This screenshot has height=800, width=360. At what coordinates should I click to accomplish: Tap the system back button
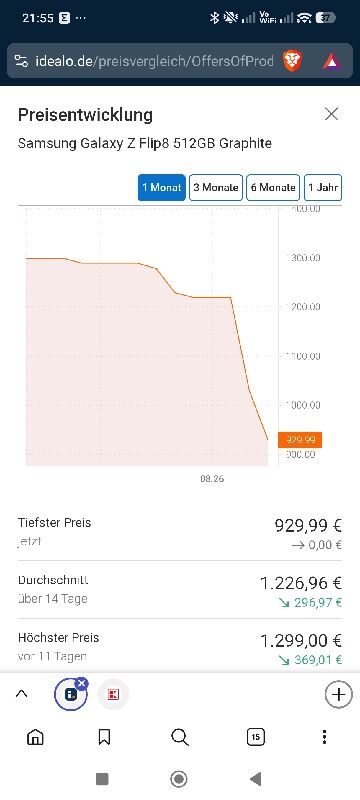coord(256,779)
